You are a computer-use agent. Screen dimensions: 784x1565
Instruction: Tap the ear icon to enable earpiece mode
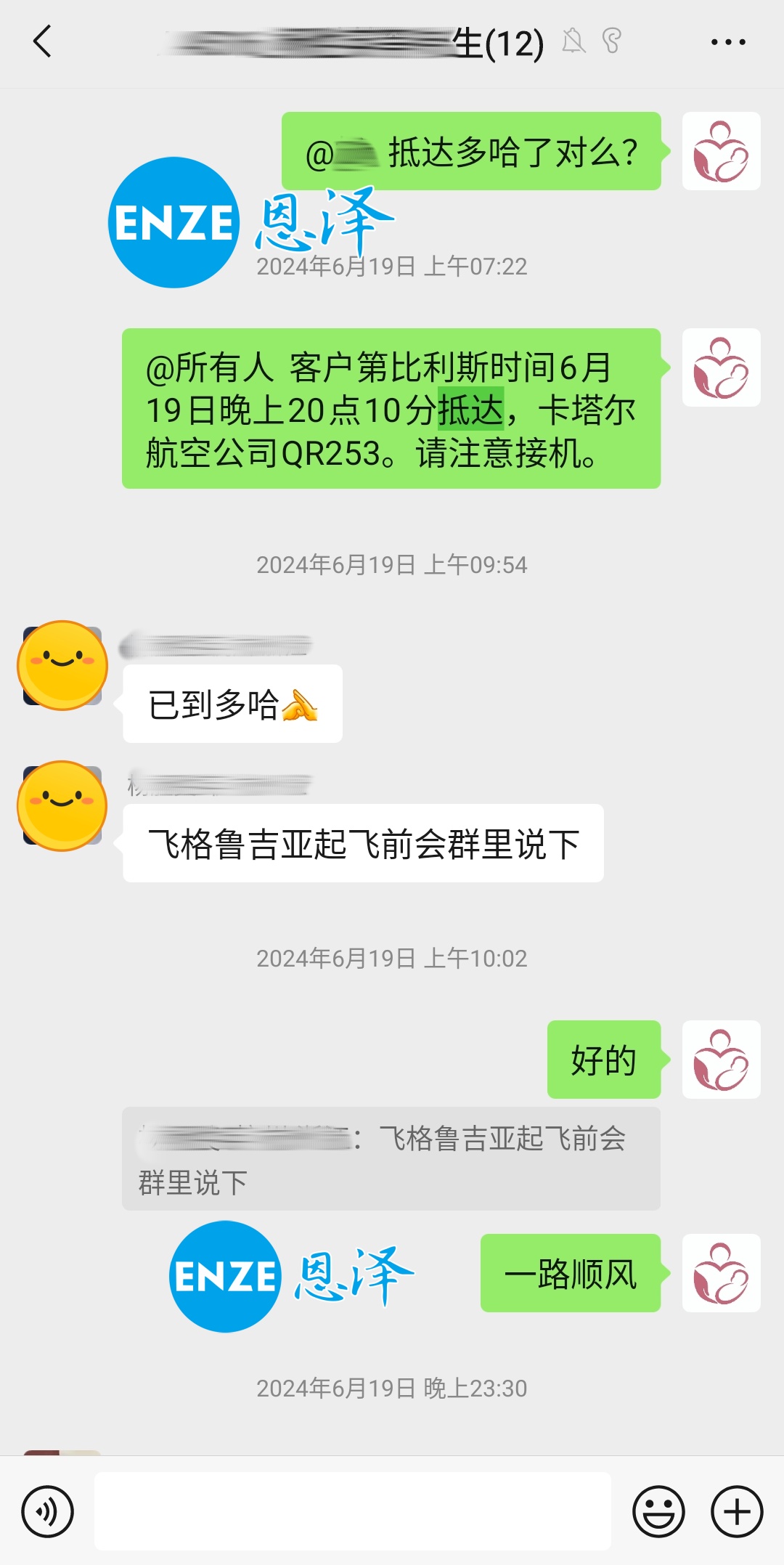pos(612,41)
